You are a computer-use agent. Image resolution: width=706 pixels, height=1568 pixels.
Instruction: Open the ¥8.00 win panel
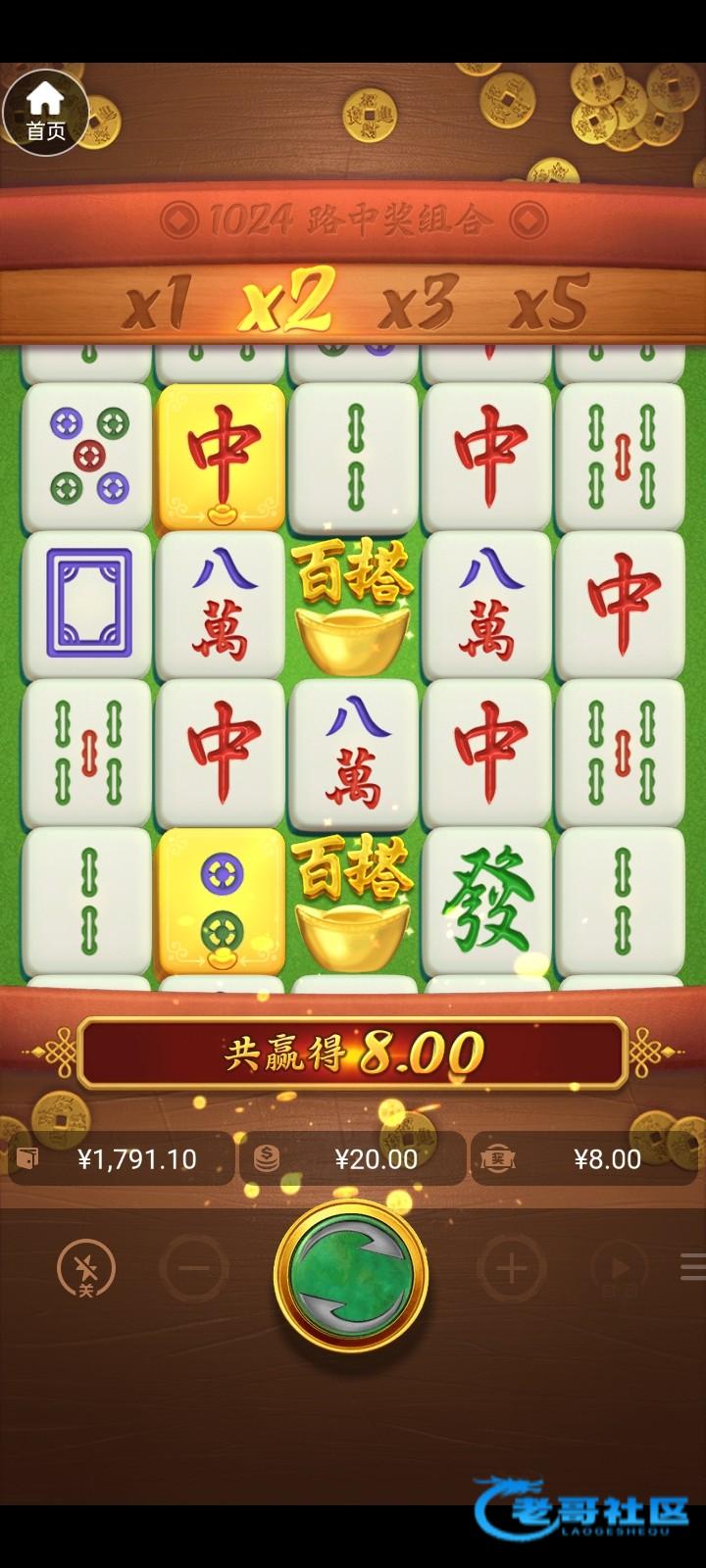click(x=586, y=1159)
